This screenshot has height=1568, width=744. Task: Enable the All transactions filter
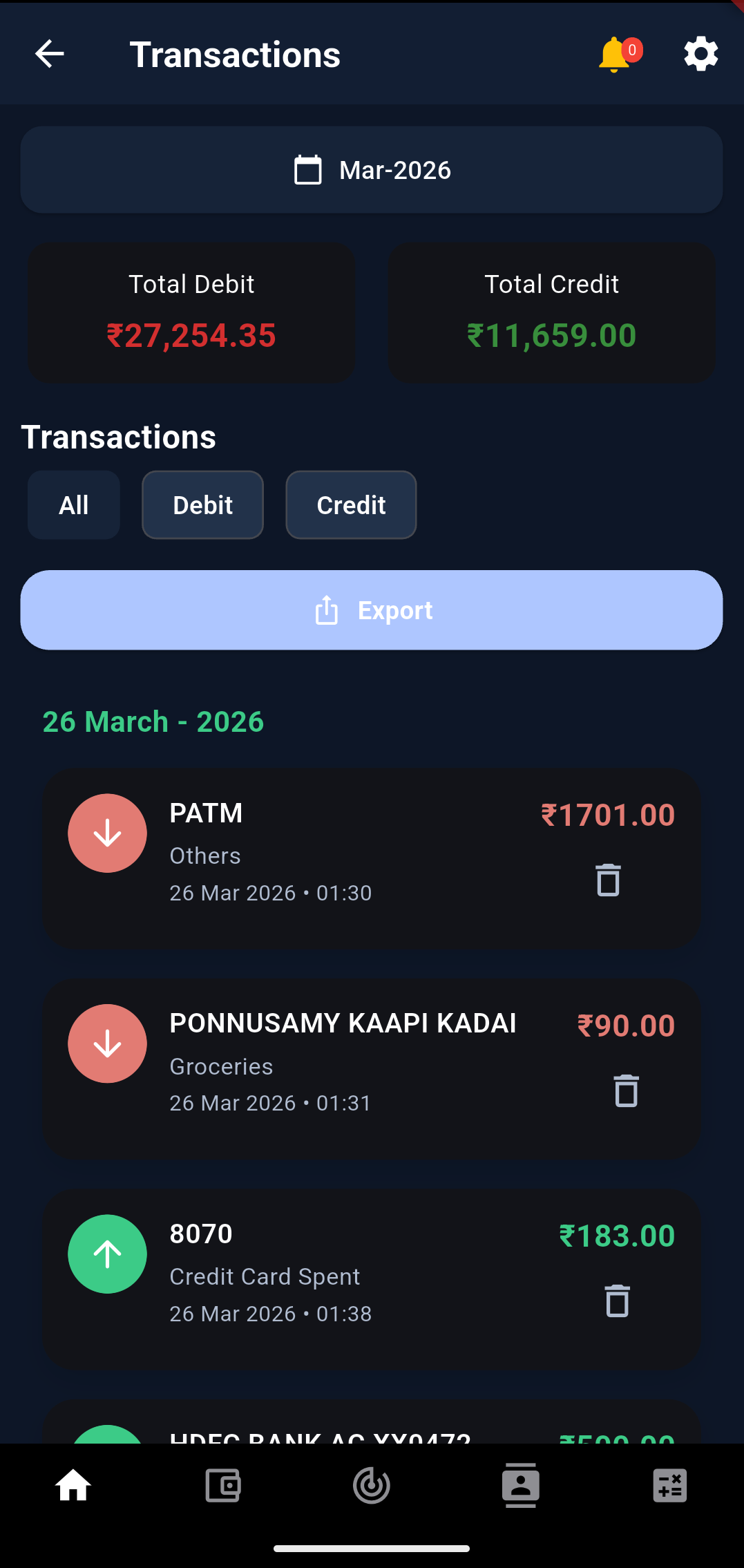click(x=73, y=504)
